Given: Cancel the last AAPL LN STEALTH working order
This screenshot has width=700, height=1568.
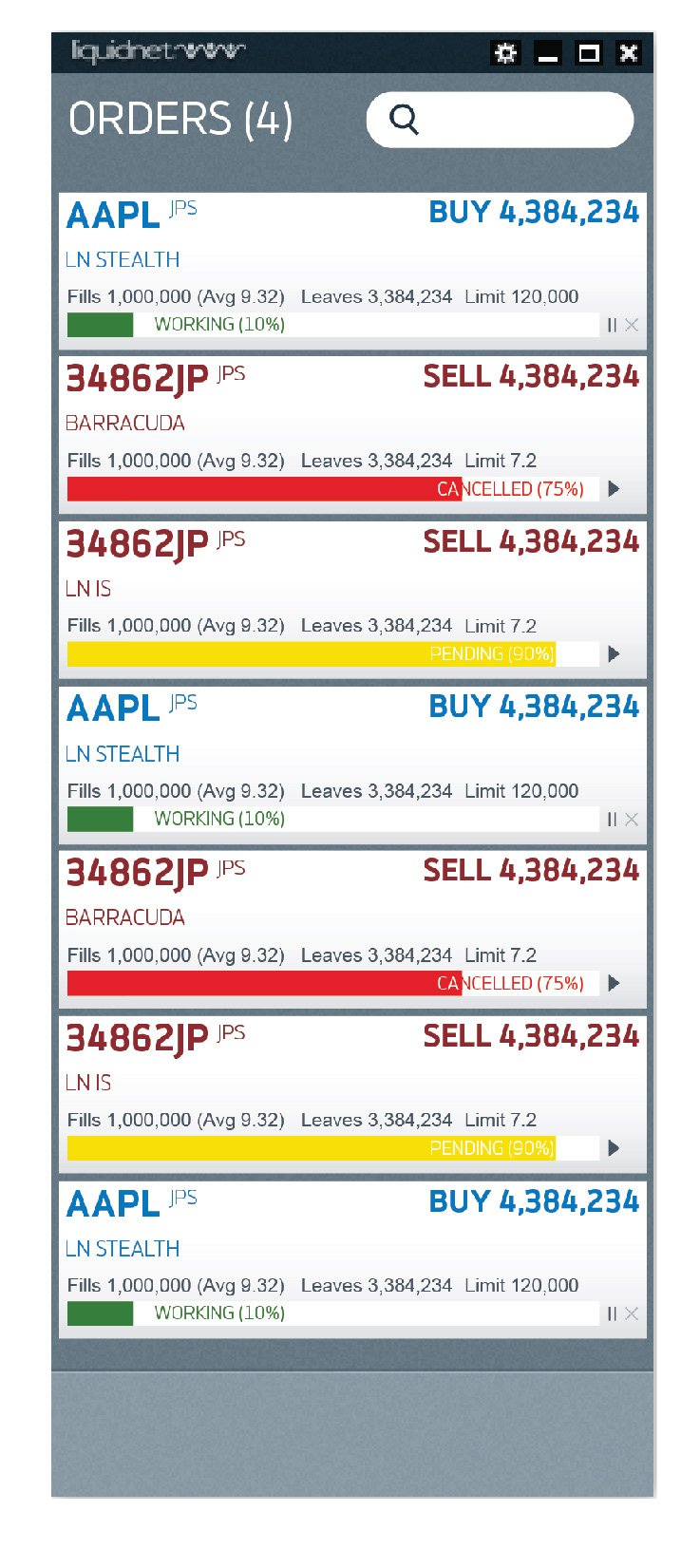Looking at the screenshot, I should point(632,1313).
